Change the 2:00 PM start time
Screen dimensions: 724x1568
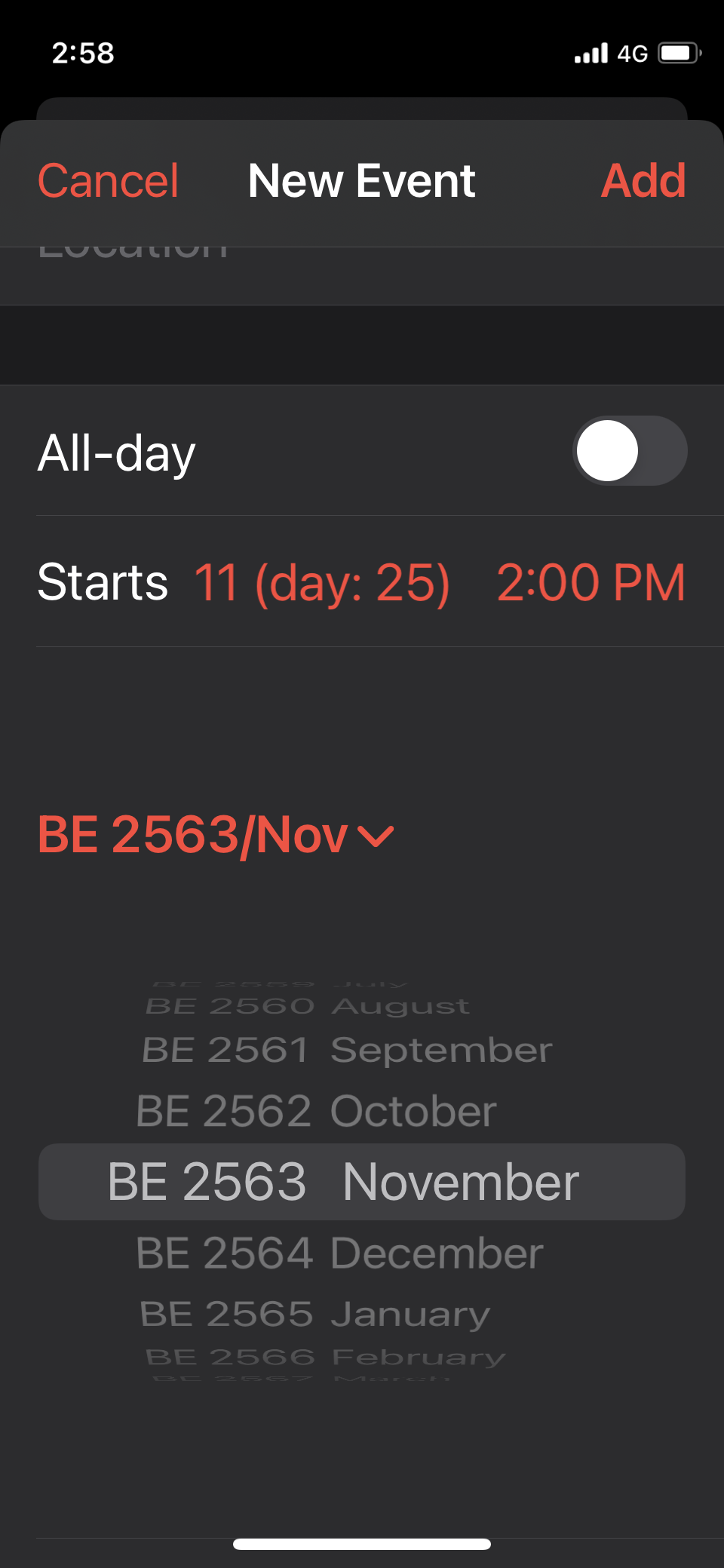[591, 583]
